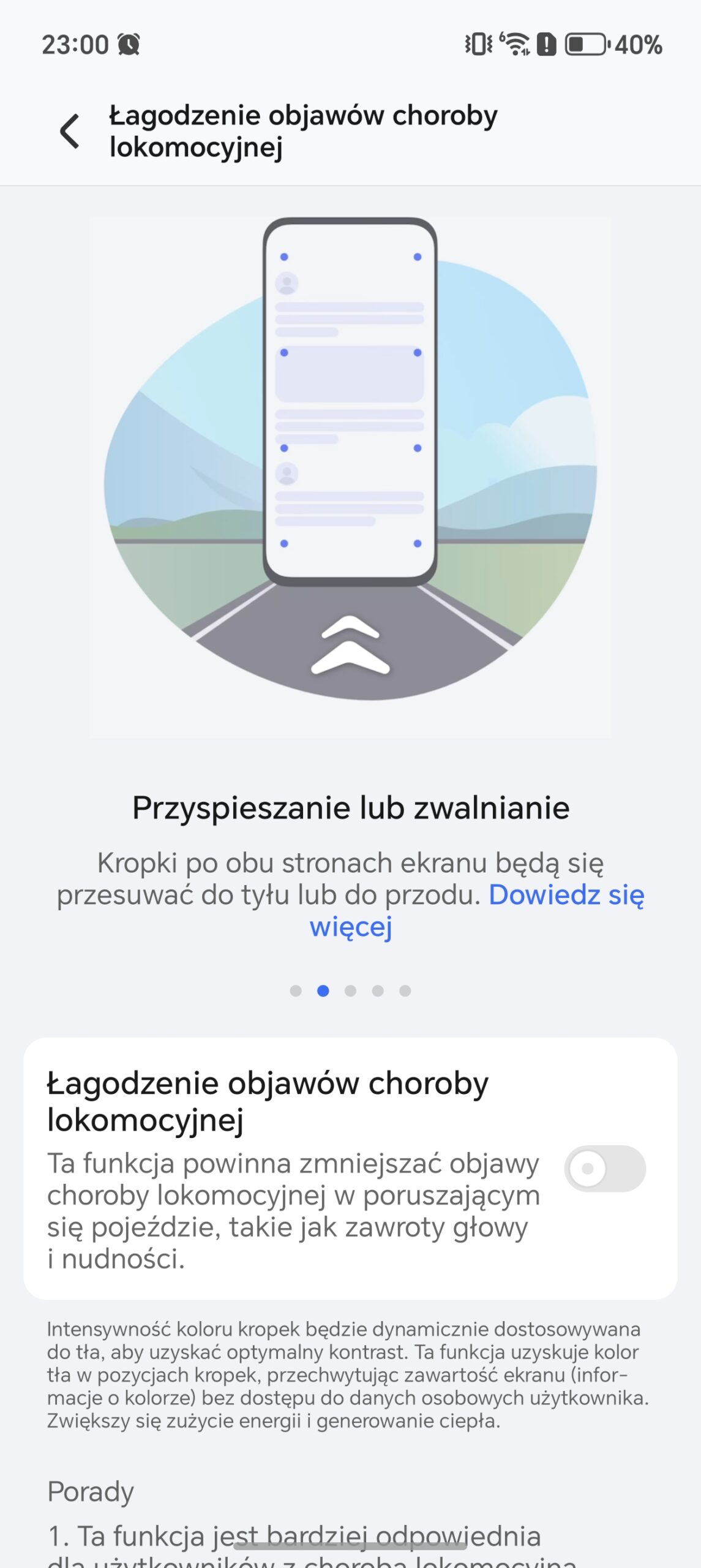Go back from motion sickness settings
Viewport: 701px width, 1568px height.
click(x=70, y=131)
